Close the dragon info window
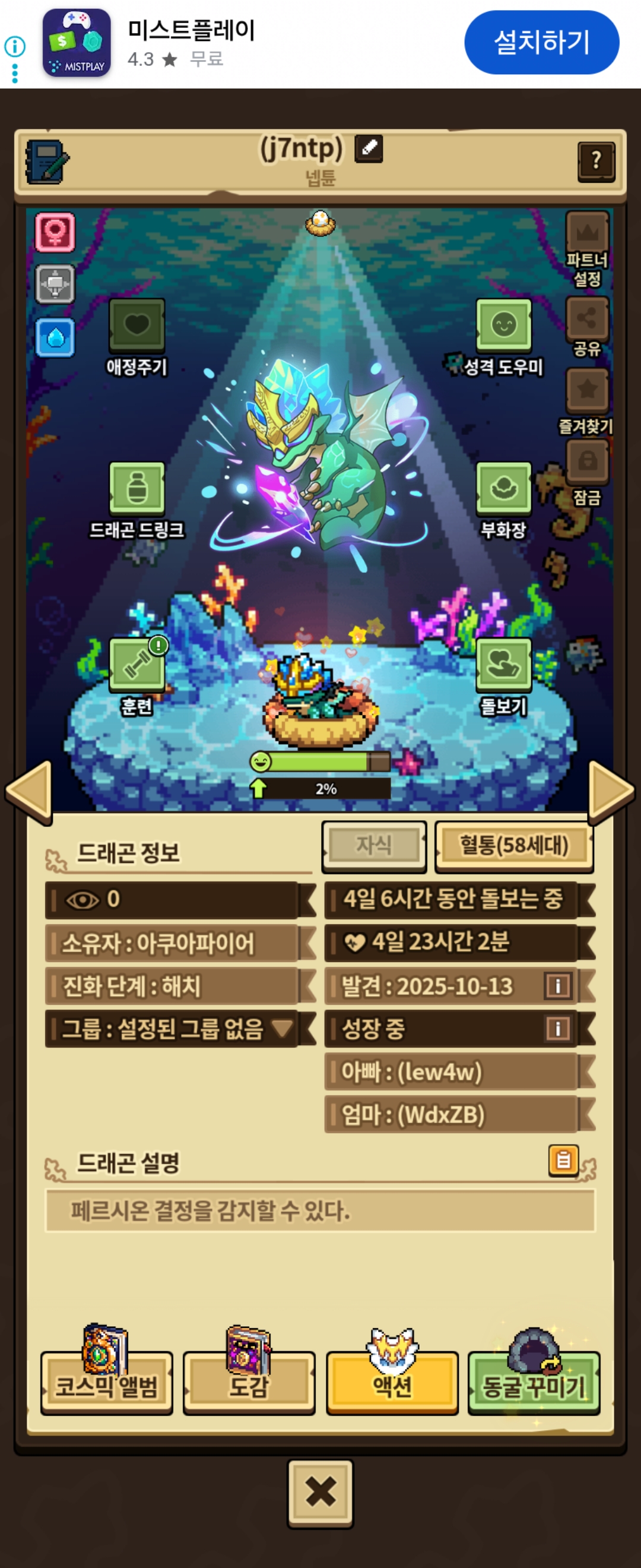The image size is (641, 1568). [320, 1493]
